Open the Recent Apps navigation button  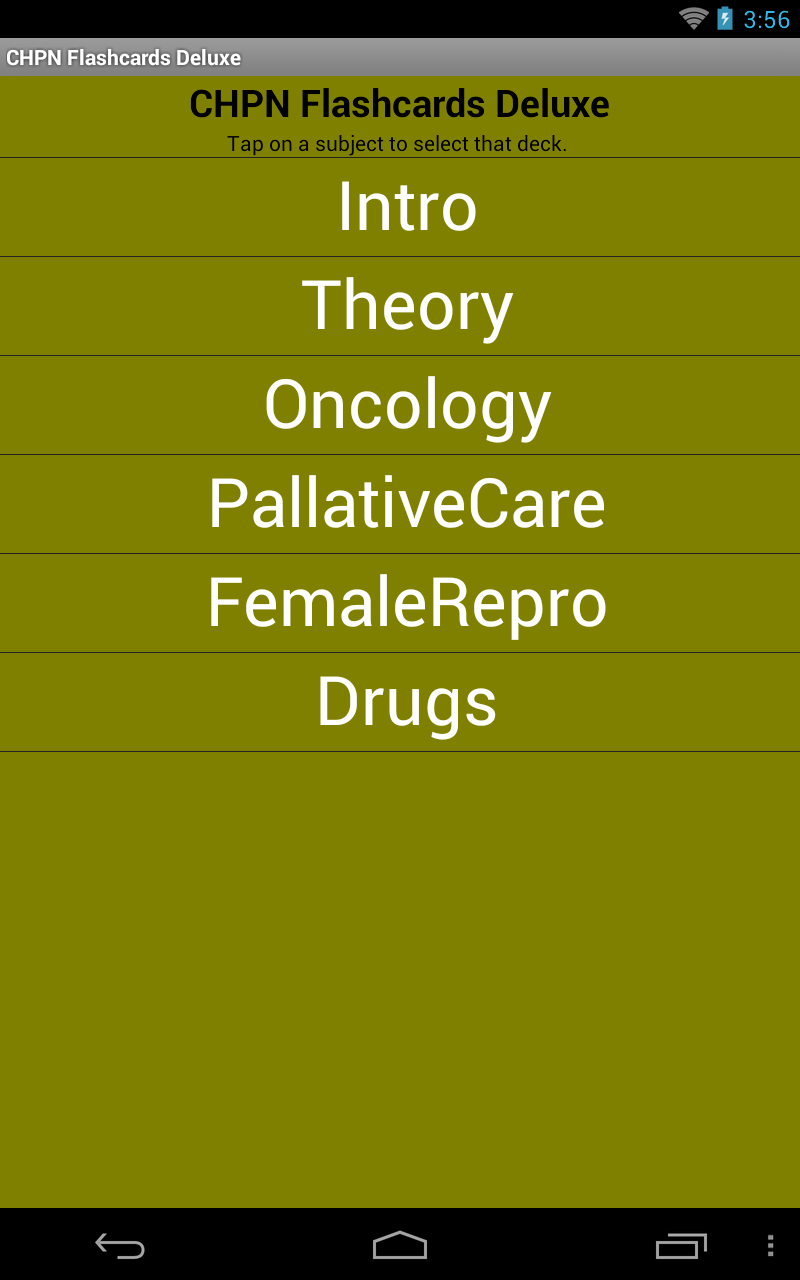681,1247
